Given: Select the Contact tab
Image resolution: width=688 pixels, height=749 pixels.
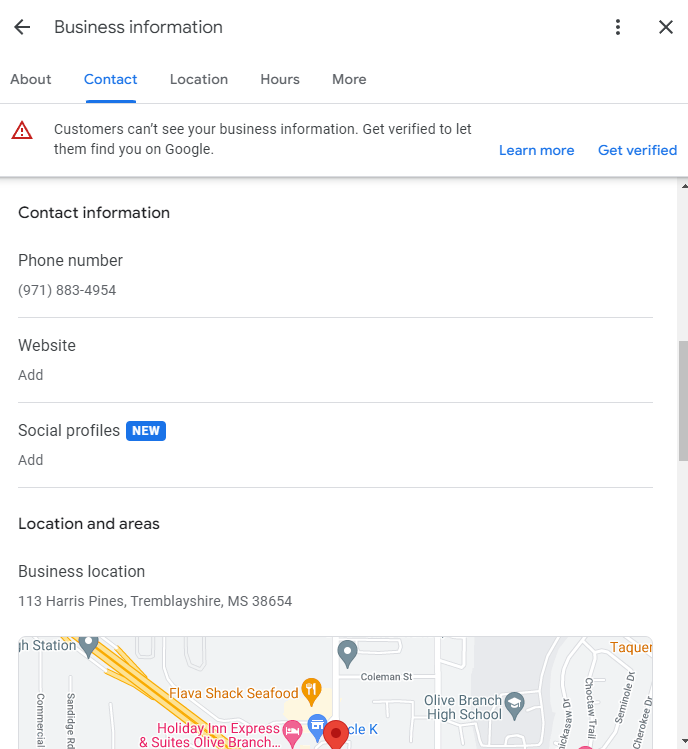Looking at the screenshot, I should [111, 79].
